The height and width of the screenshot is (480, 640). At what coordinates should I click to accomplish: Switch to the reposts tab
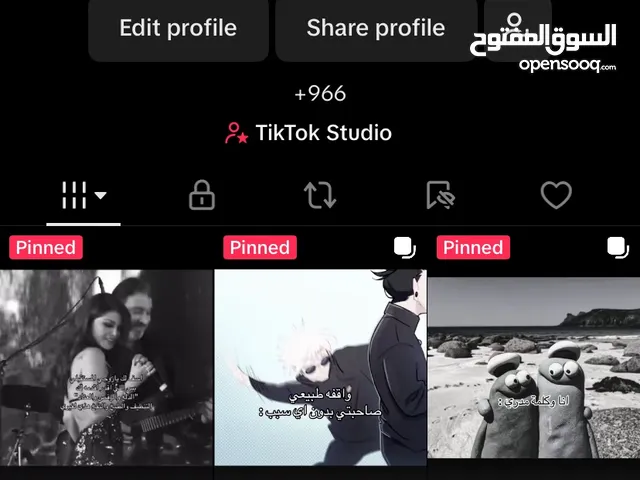pos(320,195)
